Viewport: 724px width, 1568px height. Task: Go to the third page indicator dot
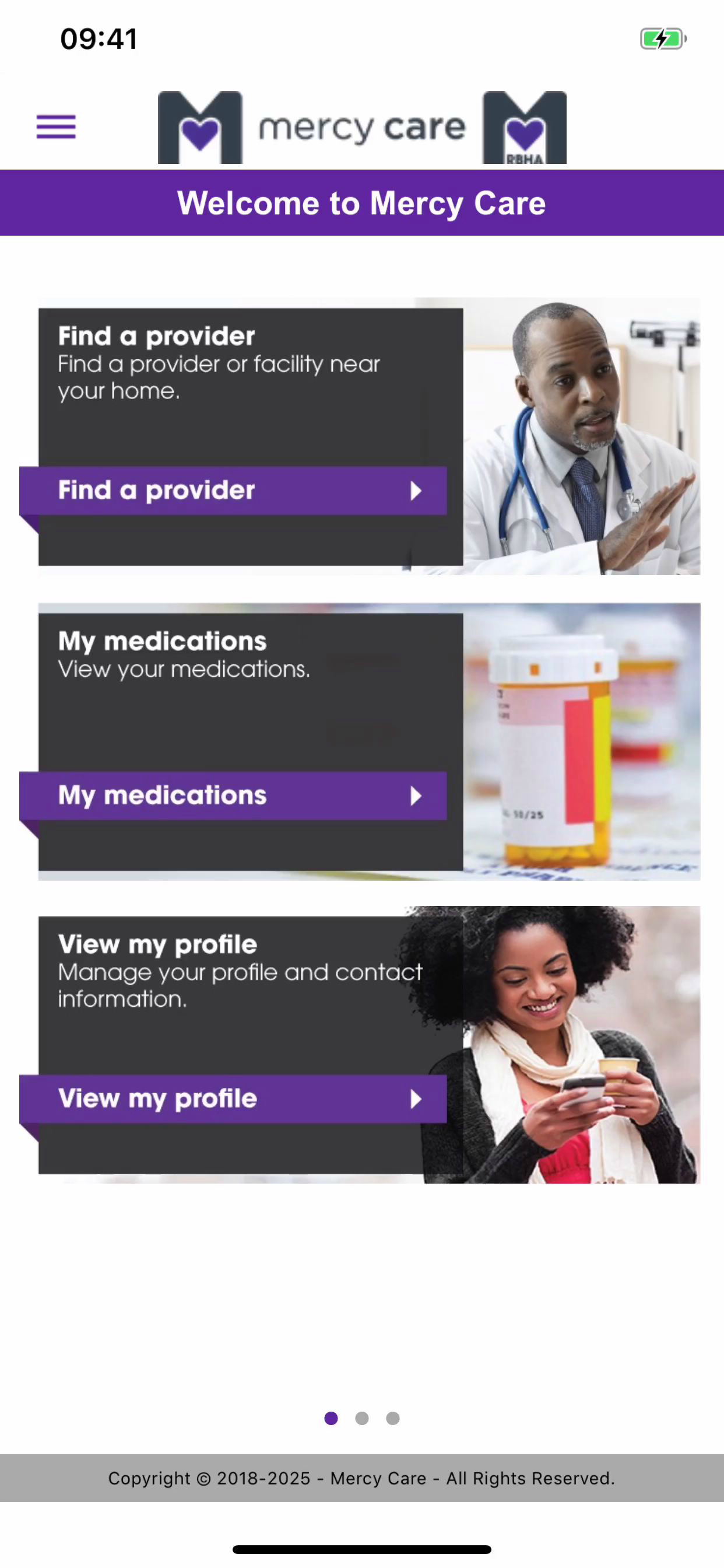393,1418
